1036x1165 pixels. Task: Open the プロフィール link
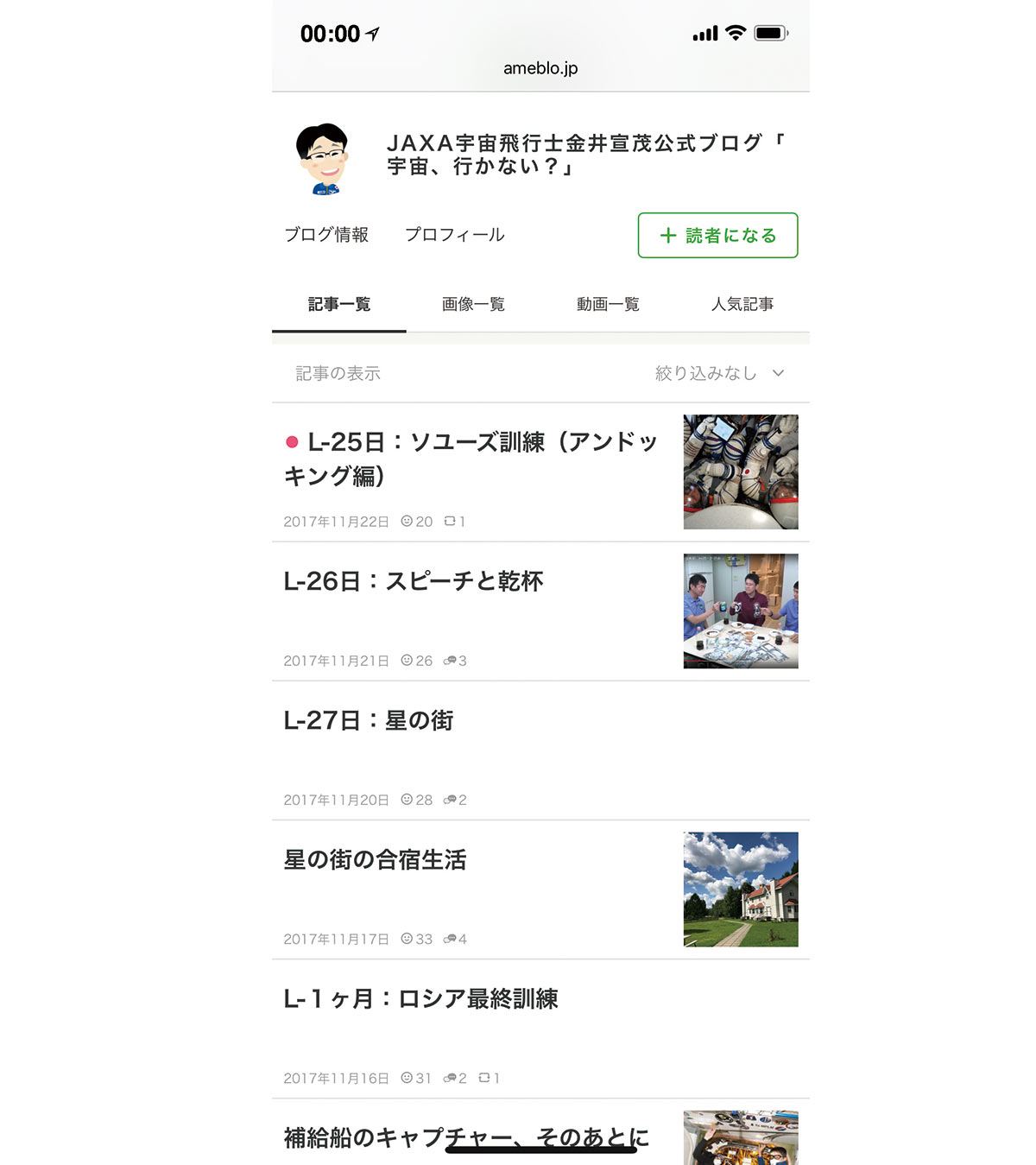pyautogui.click(x=455, y=235)
